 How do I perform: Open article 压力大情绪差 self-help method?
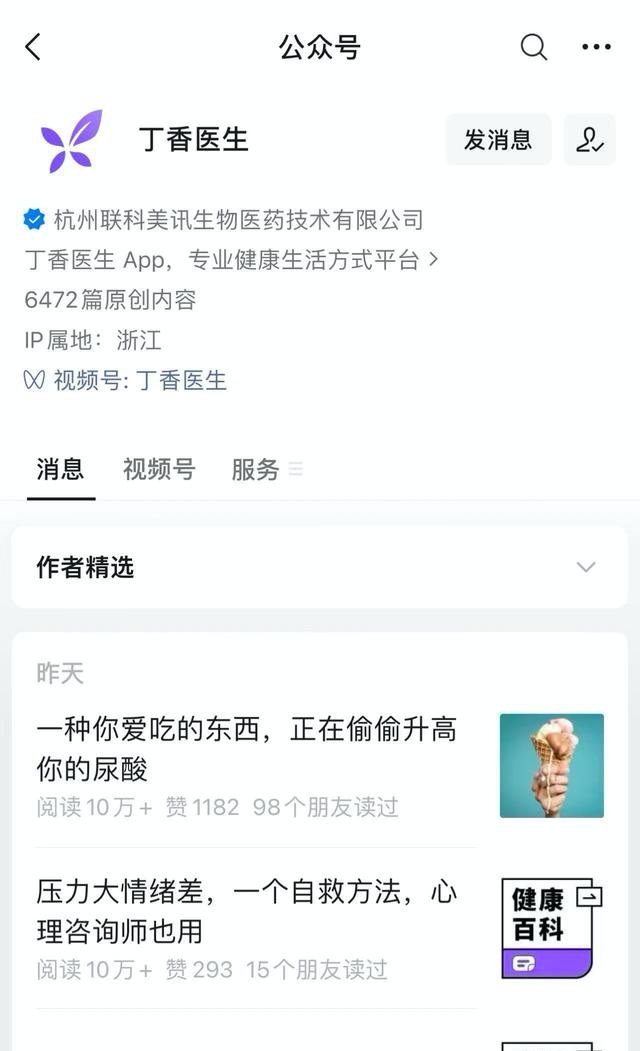pyautogui.click(x=246, y=911)
